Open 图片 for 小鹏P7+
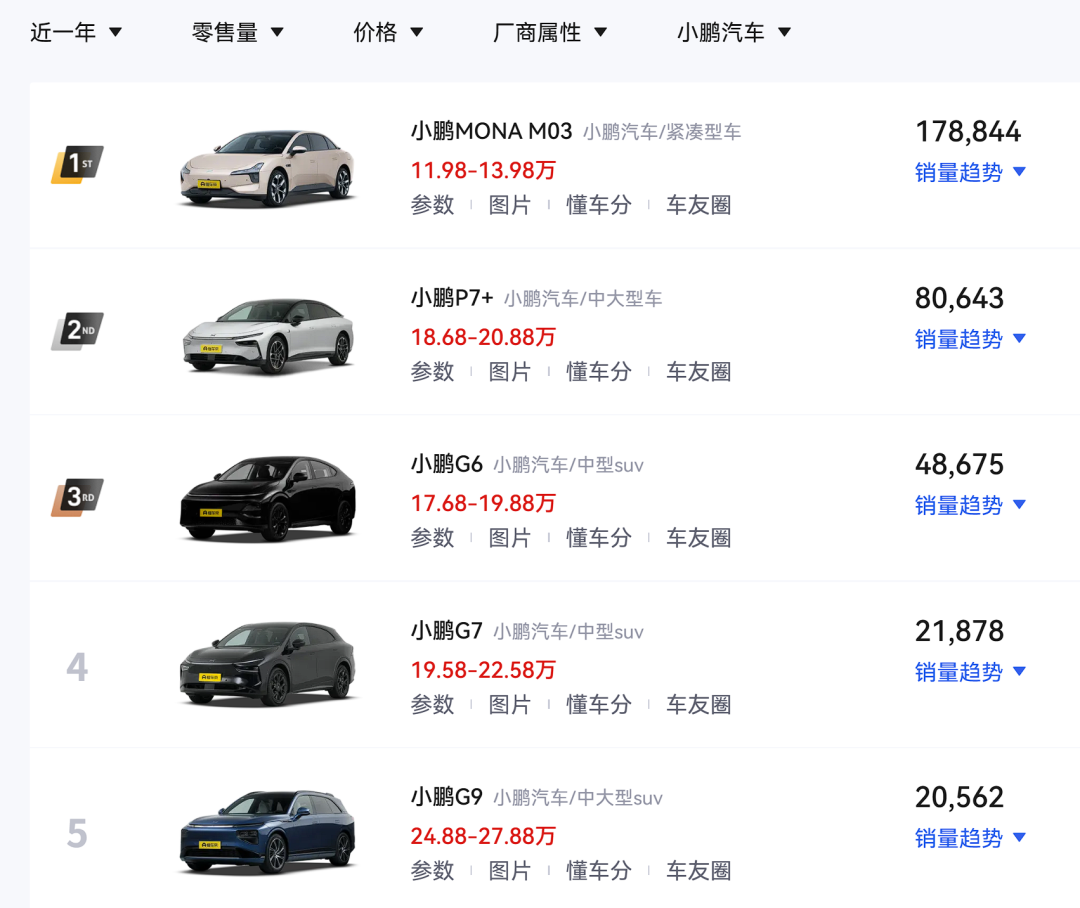Viewport: 1080px width, 908px height. tap(509, 372)
